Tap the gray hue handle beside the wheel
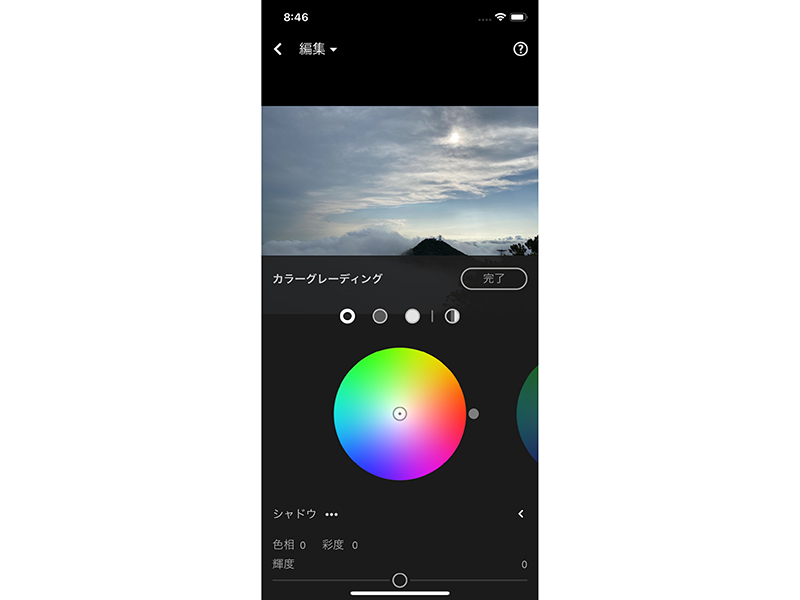This screenshot has width=800, height=600. point(474,413)
